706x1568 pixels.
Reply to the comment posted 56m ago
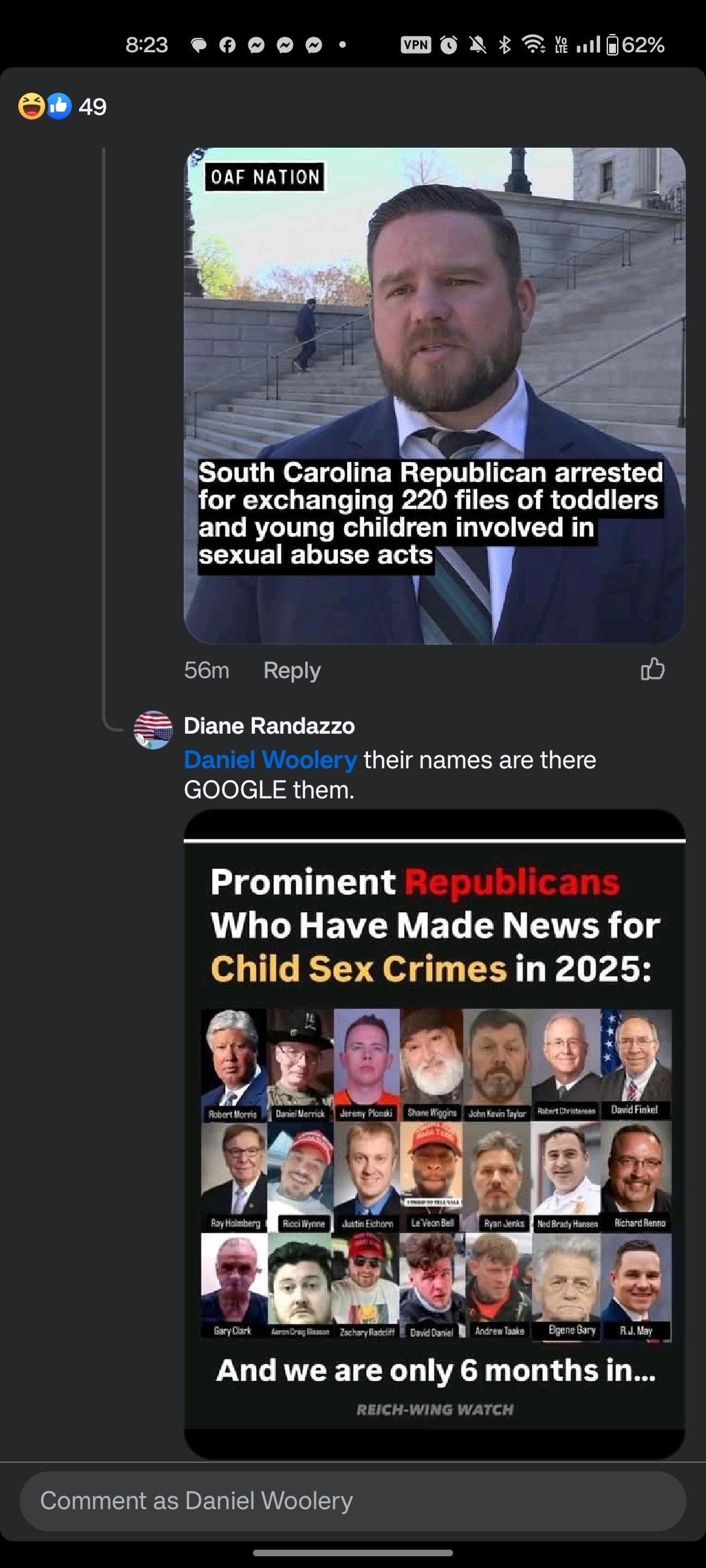tap(292, 670)
